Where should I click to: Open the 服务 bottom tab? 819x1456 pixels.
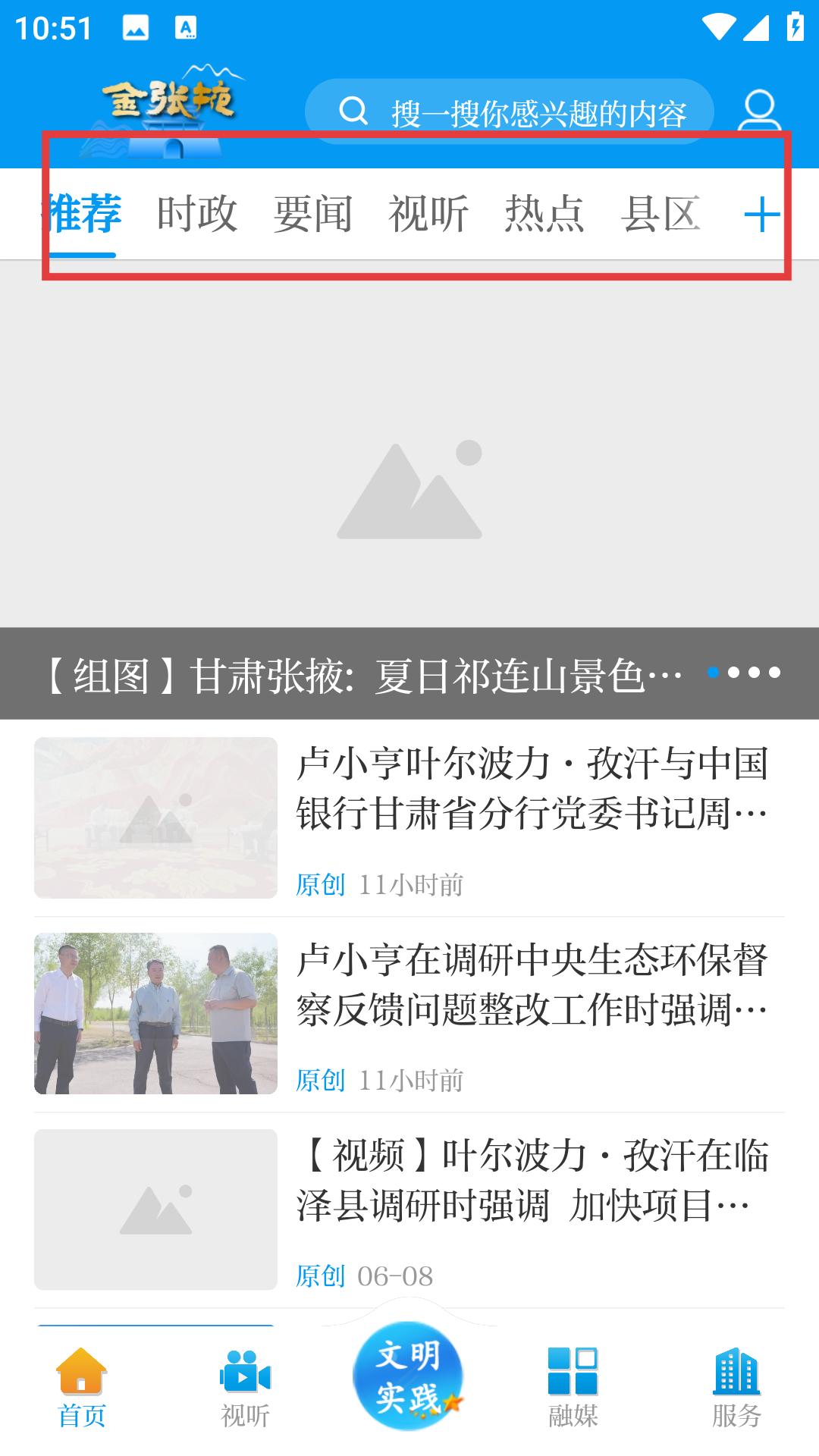pos(736,1388)
